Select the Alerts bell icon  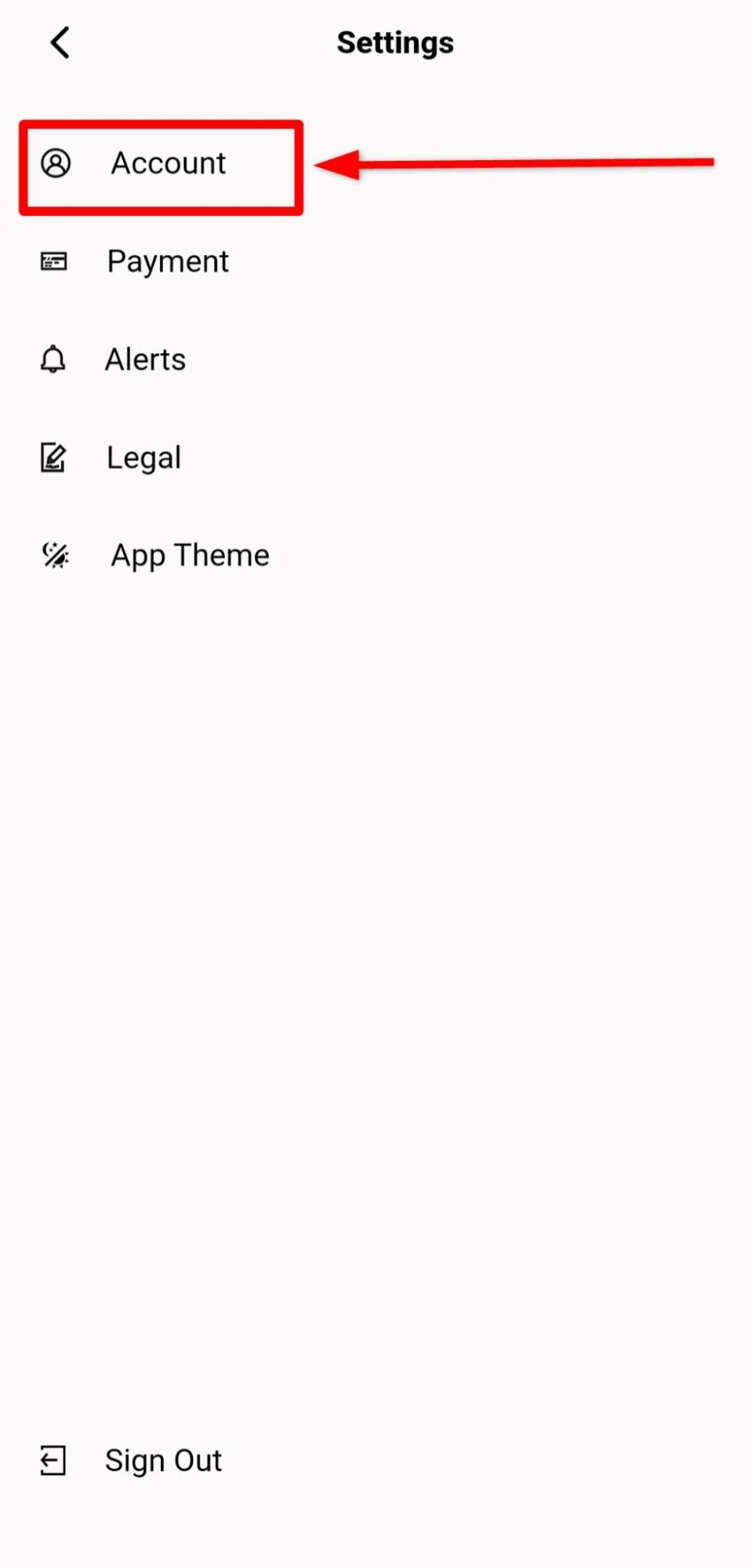pyautogui.click(x=53, y=360)
